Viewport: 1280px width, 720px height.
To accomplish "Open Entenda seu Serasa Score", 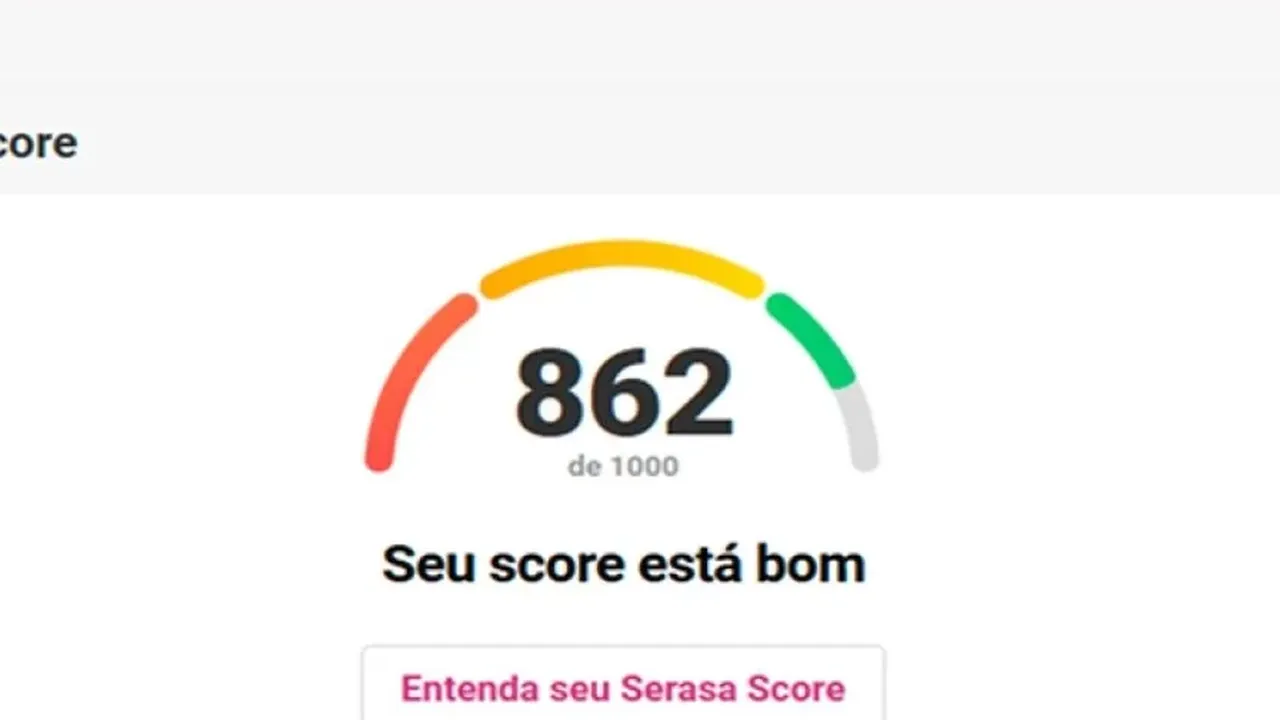I will coord(623,687).
